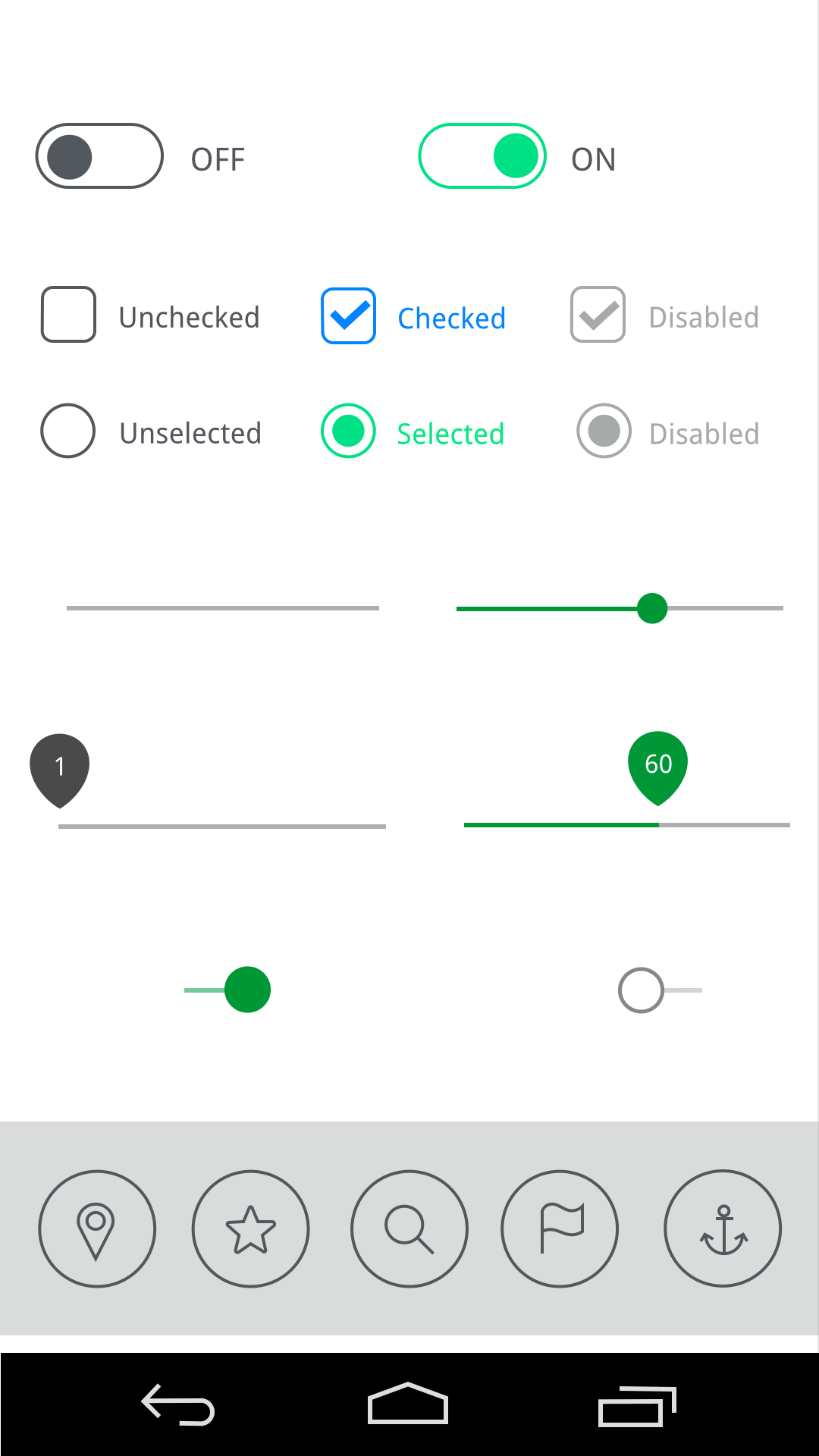Check the Unchecked checkbox
819x1456 pixels.
tap(68, 315)
